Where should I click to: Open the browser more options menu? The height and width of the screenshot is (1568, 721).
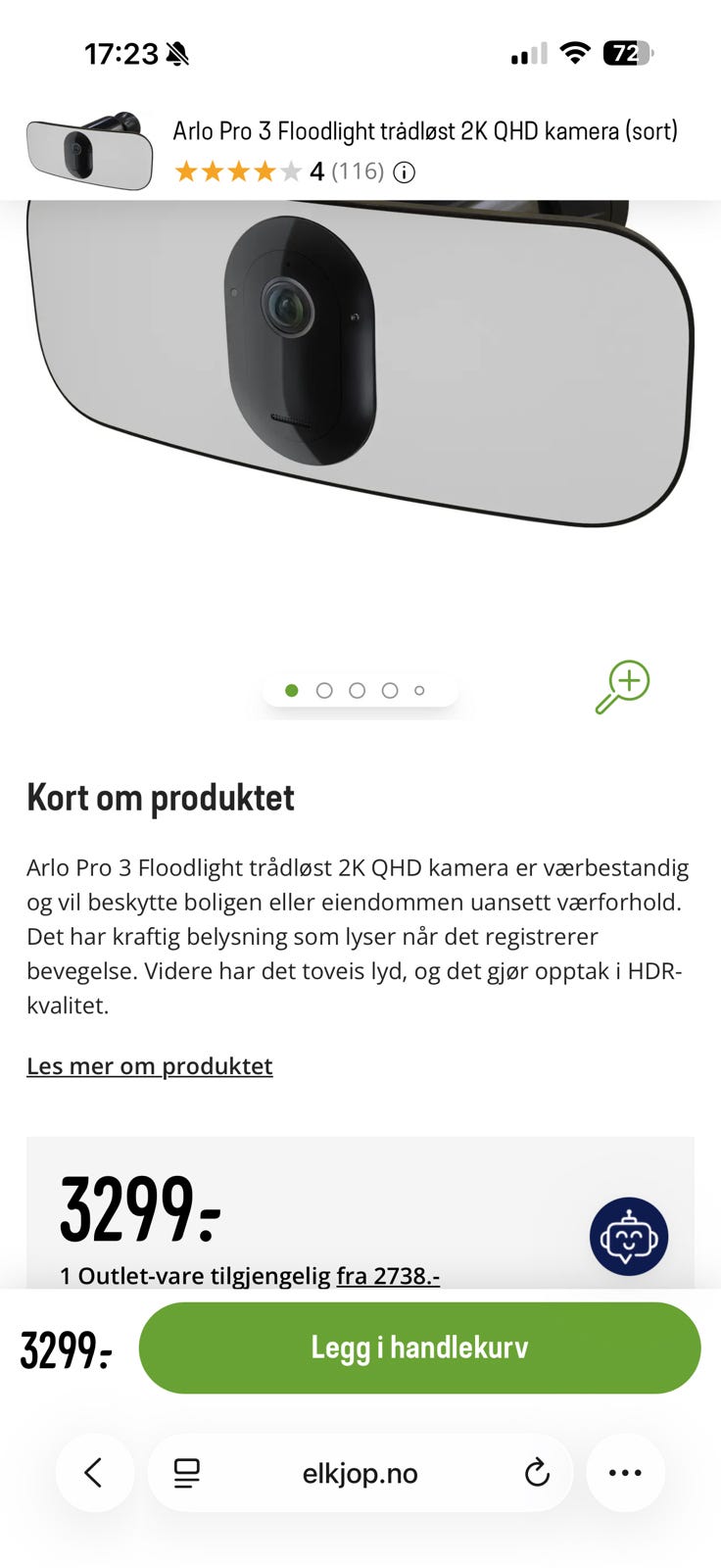tap(625, 1472)
